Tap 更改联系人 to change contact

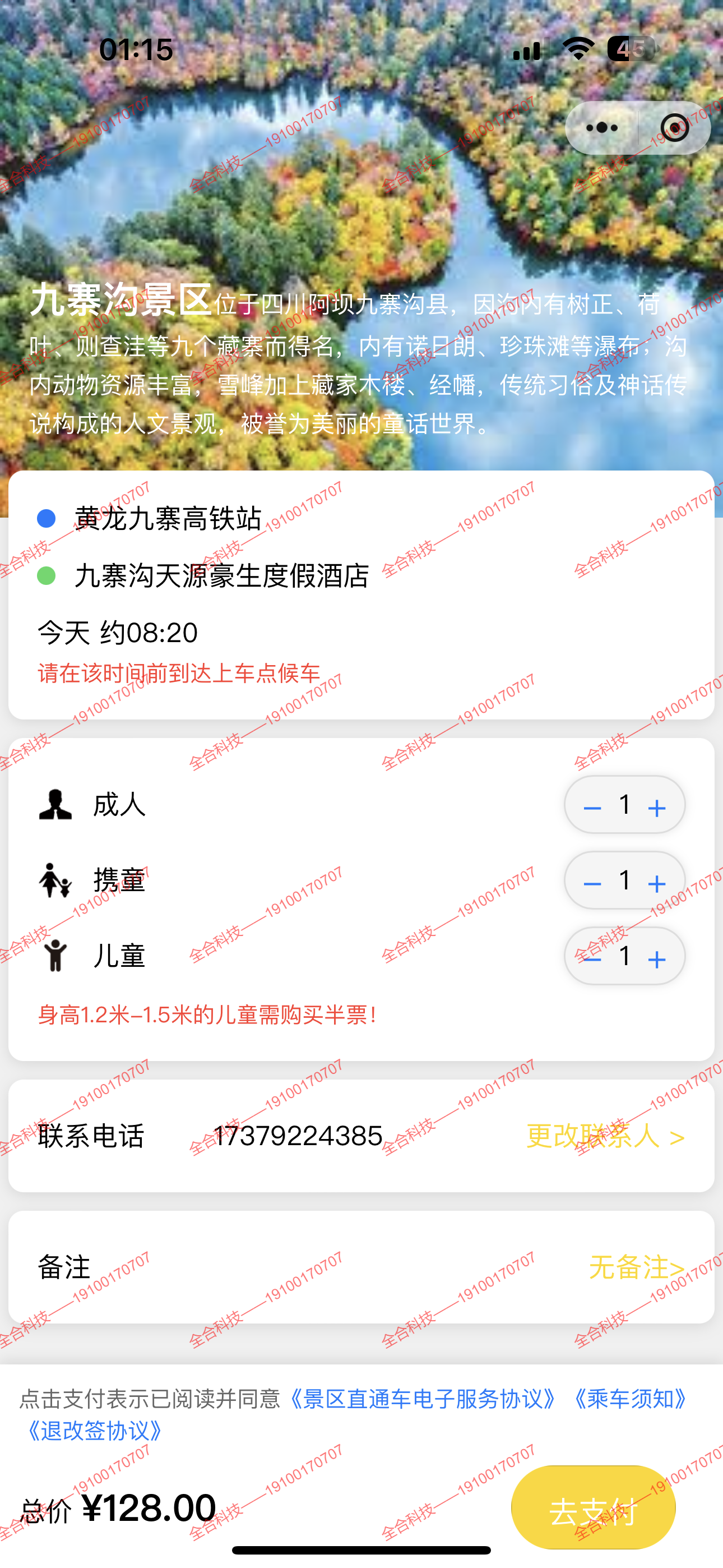(605, 1136)
